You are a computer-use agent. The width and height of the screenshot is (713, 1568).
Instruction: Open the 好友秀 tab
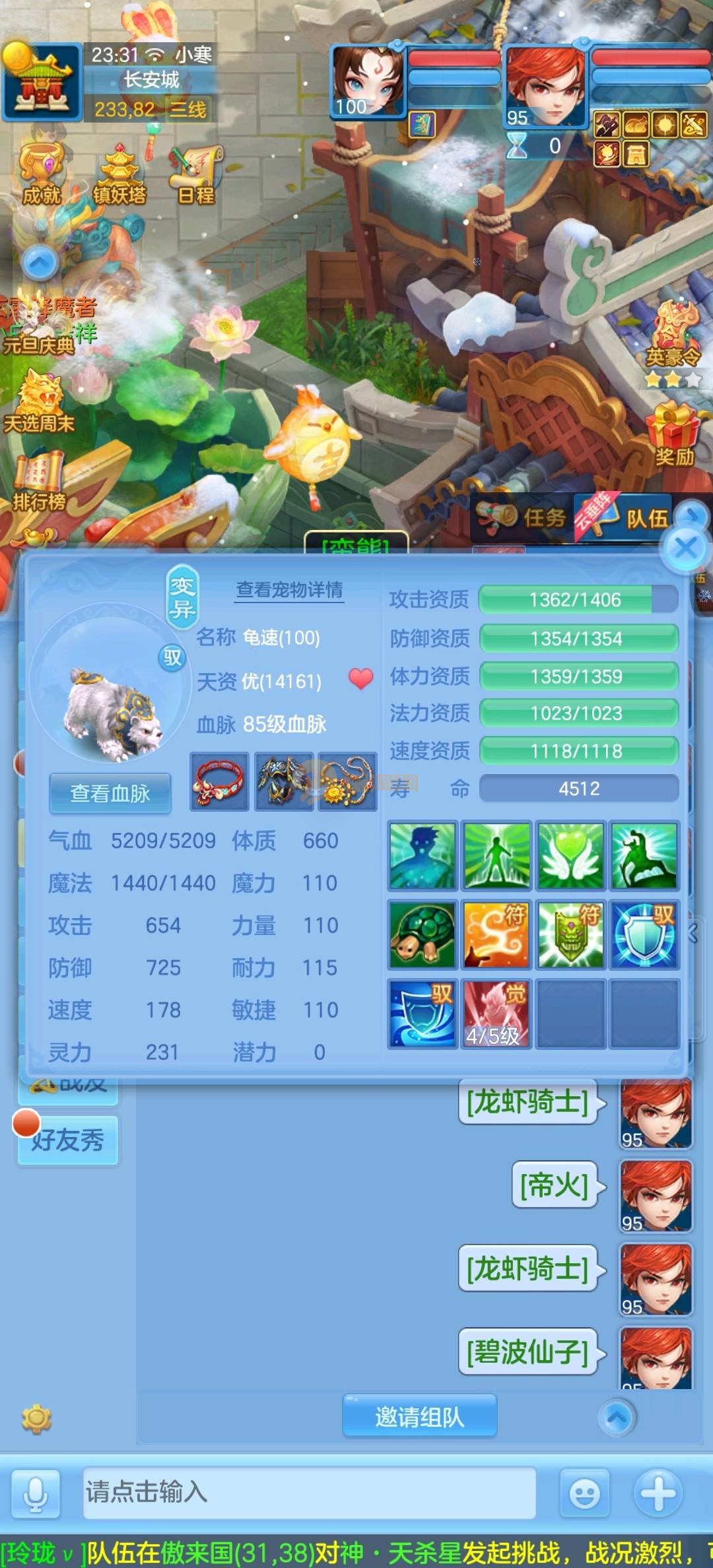(68, 1140)
